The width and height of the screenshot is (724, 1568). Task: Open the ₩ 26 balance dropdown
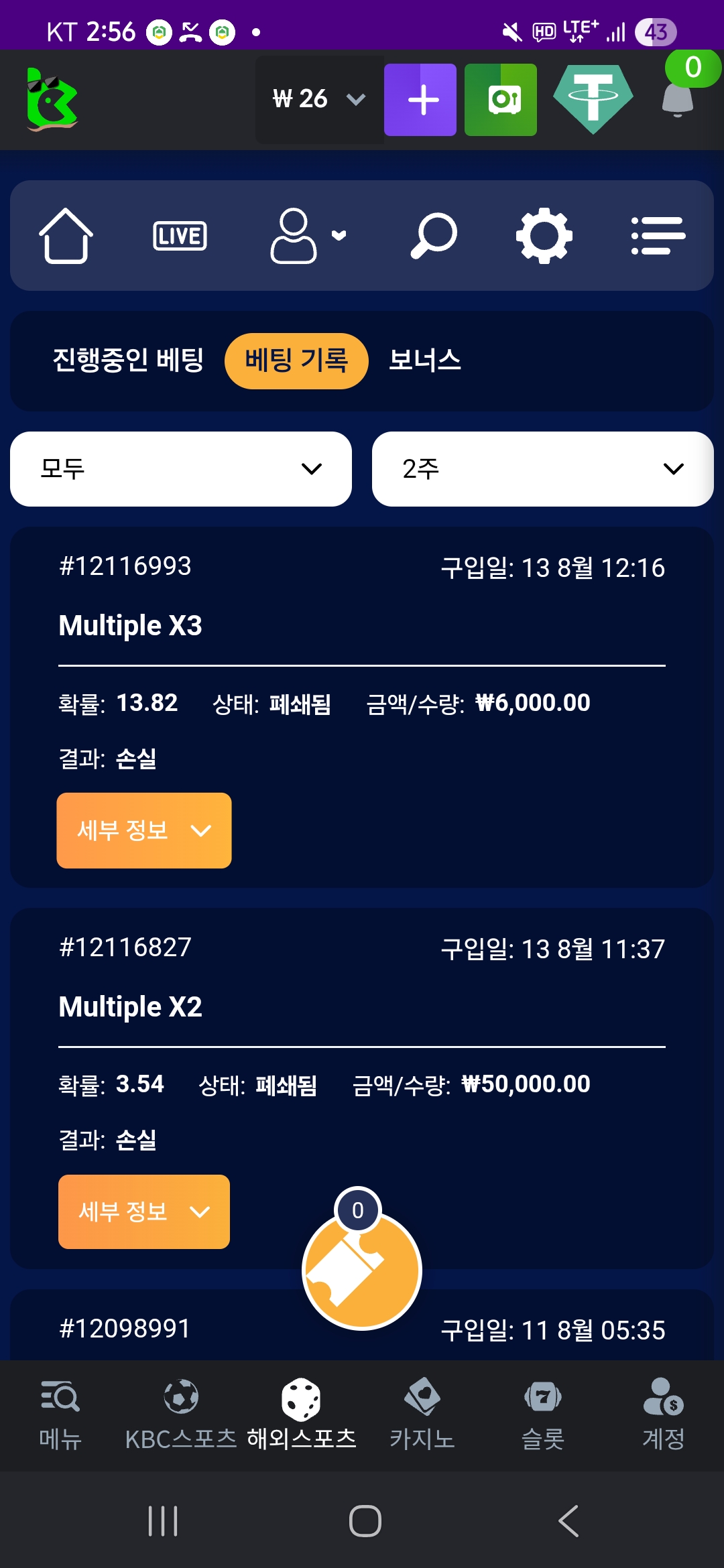coord(319,100)
